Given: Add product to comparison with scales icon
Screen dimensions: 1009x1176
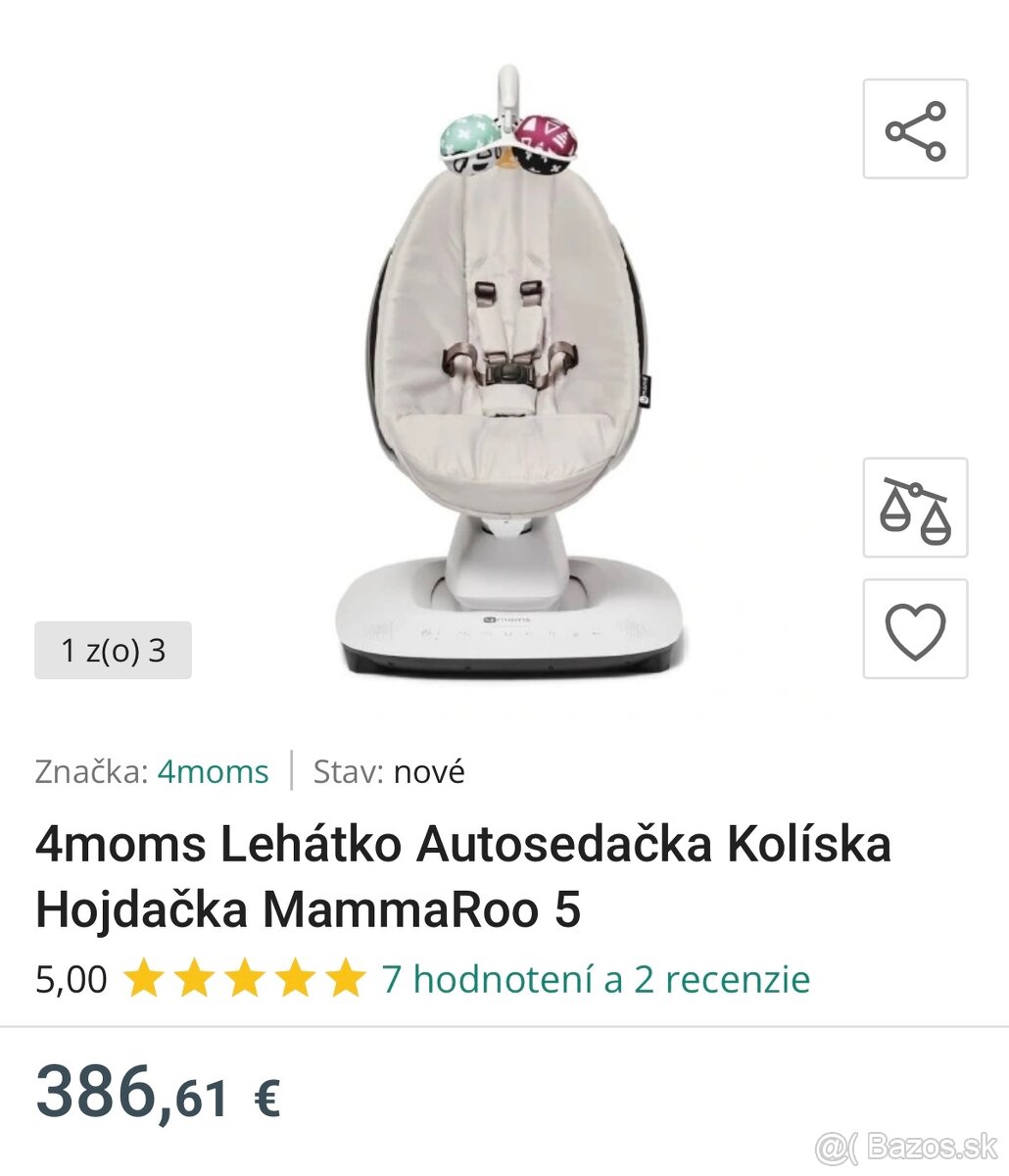Looking at the screenshot, I should click(915, 508).
